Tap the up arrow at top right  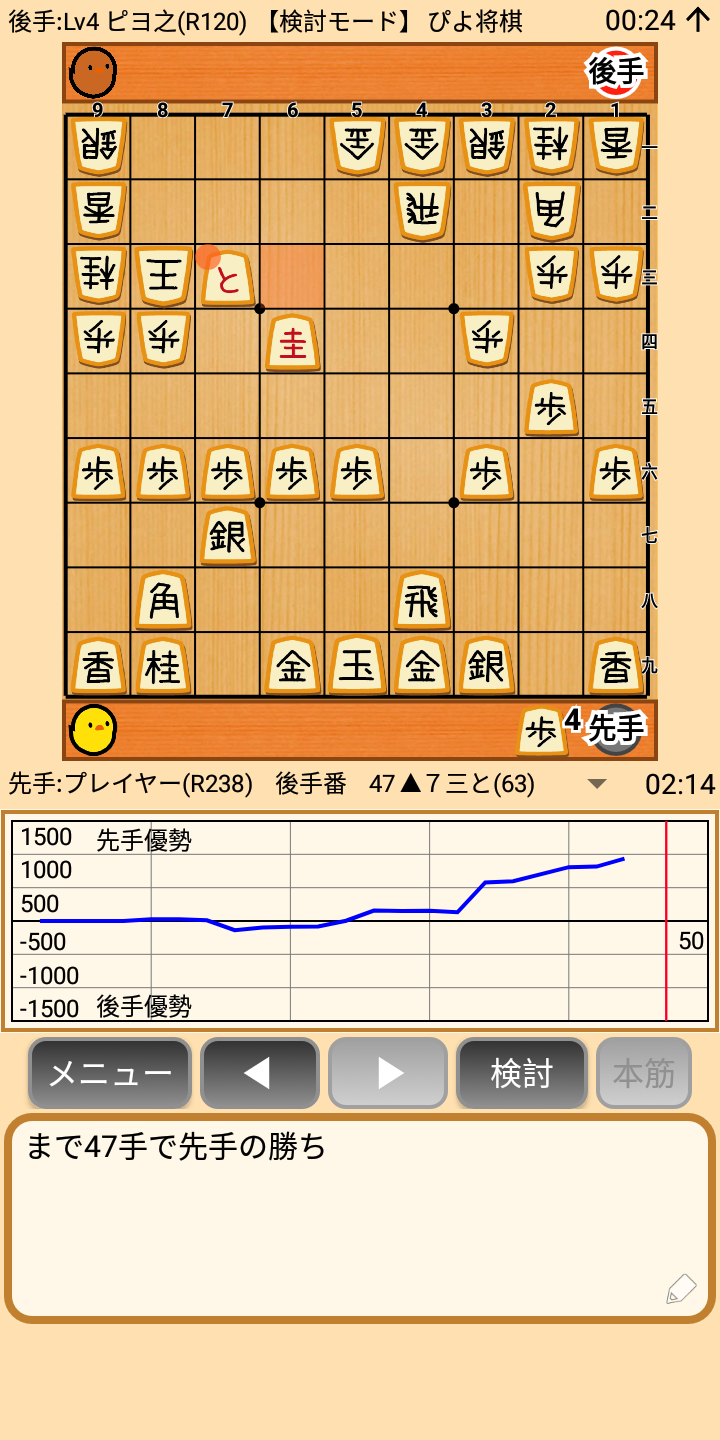[x=698, y=19]
